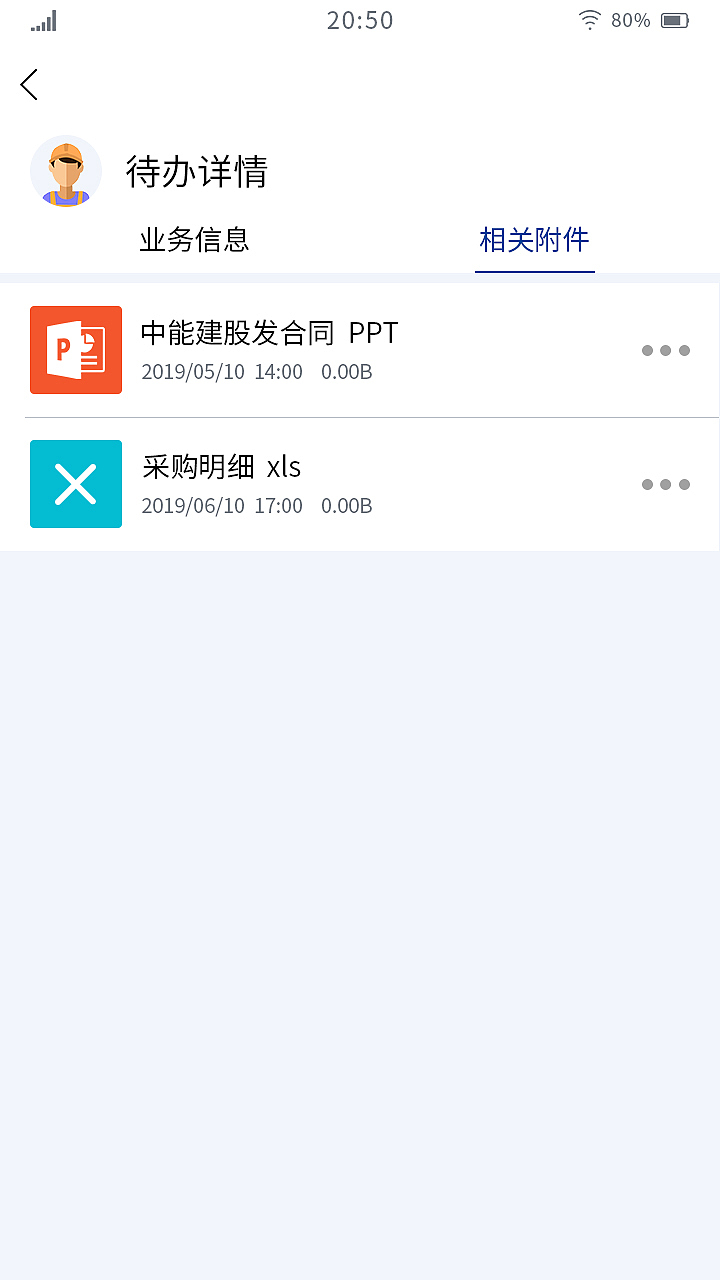Click the 0.00B file size of 采购明细
Screen dimensions: 720x1280
point(346,506)
